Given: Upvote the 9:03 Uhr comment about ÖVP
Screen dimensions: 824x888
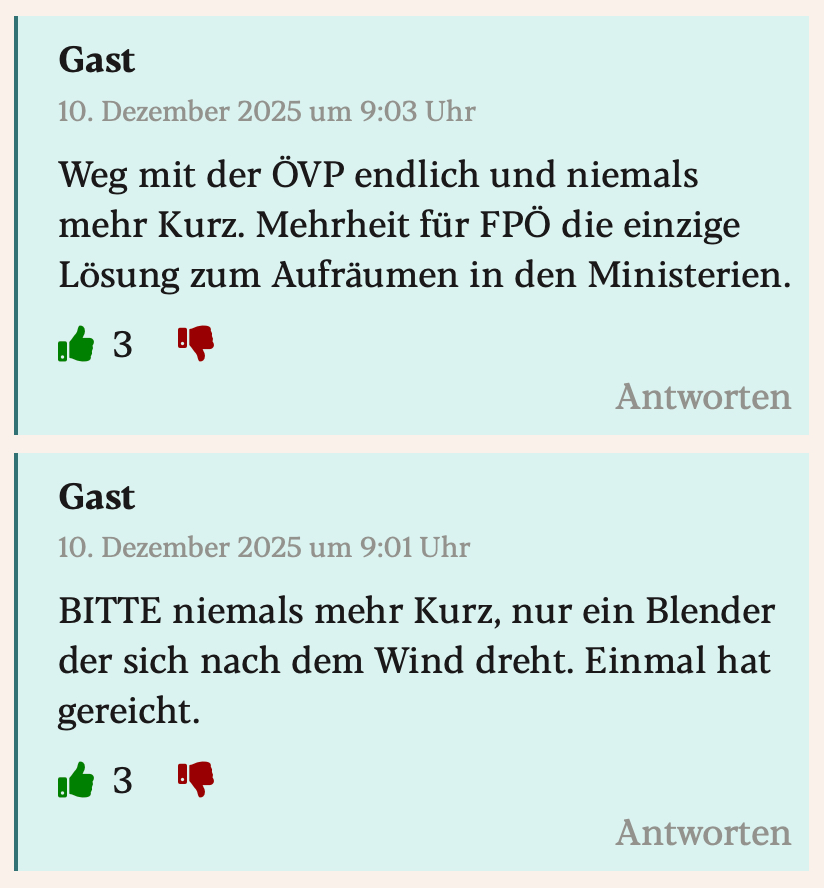Looking at the screenshot, I should tap(76, 344).
